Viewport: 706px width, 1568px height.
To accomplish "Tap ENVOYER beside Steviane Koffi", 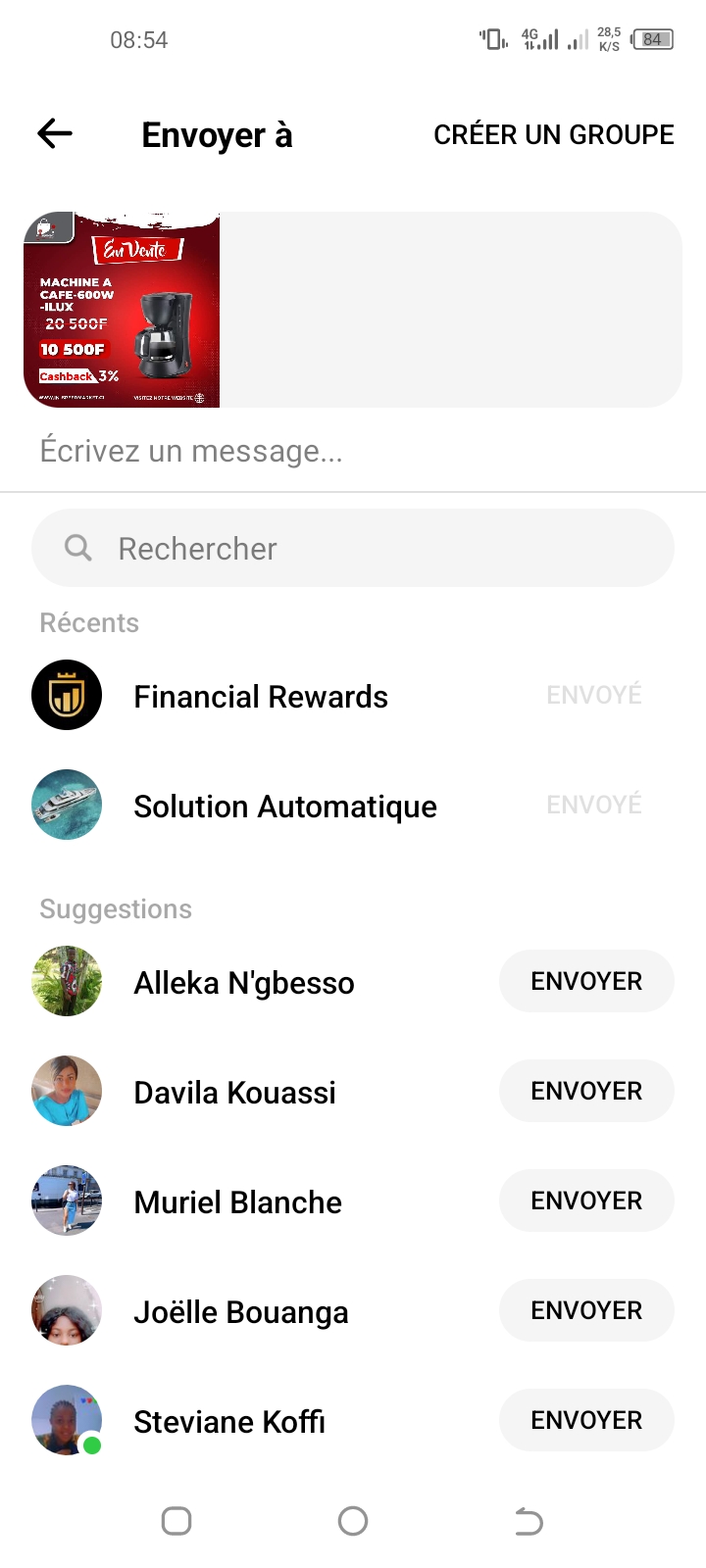I will point(586,1420).
